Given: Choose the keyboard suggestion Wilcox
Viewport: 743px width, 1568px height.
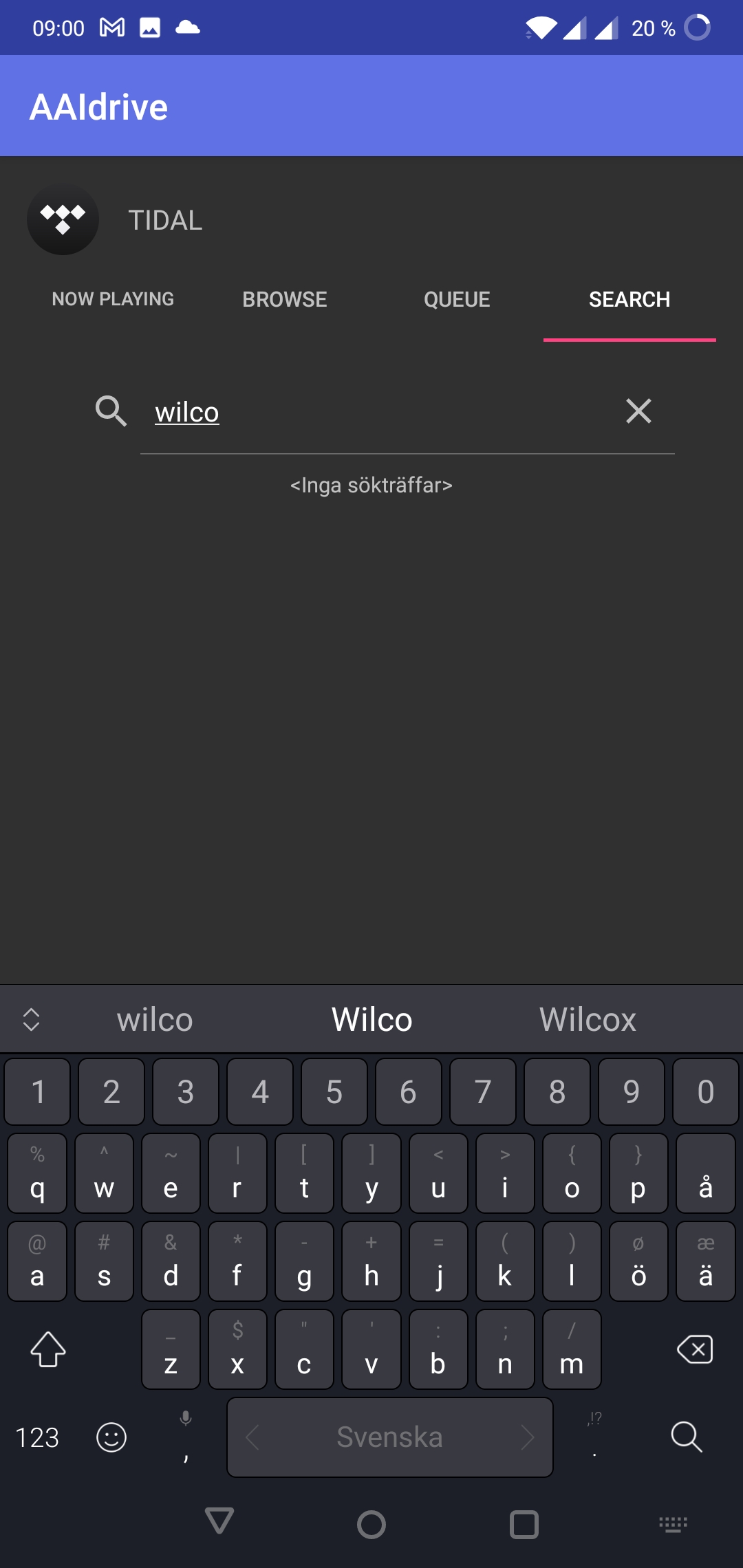Looking at the screenshot, I should coord(588,1019).
